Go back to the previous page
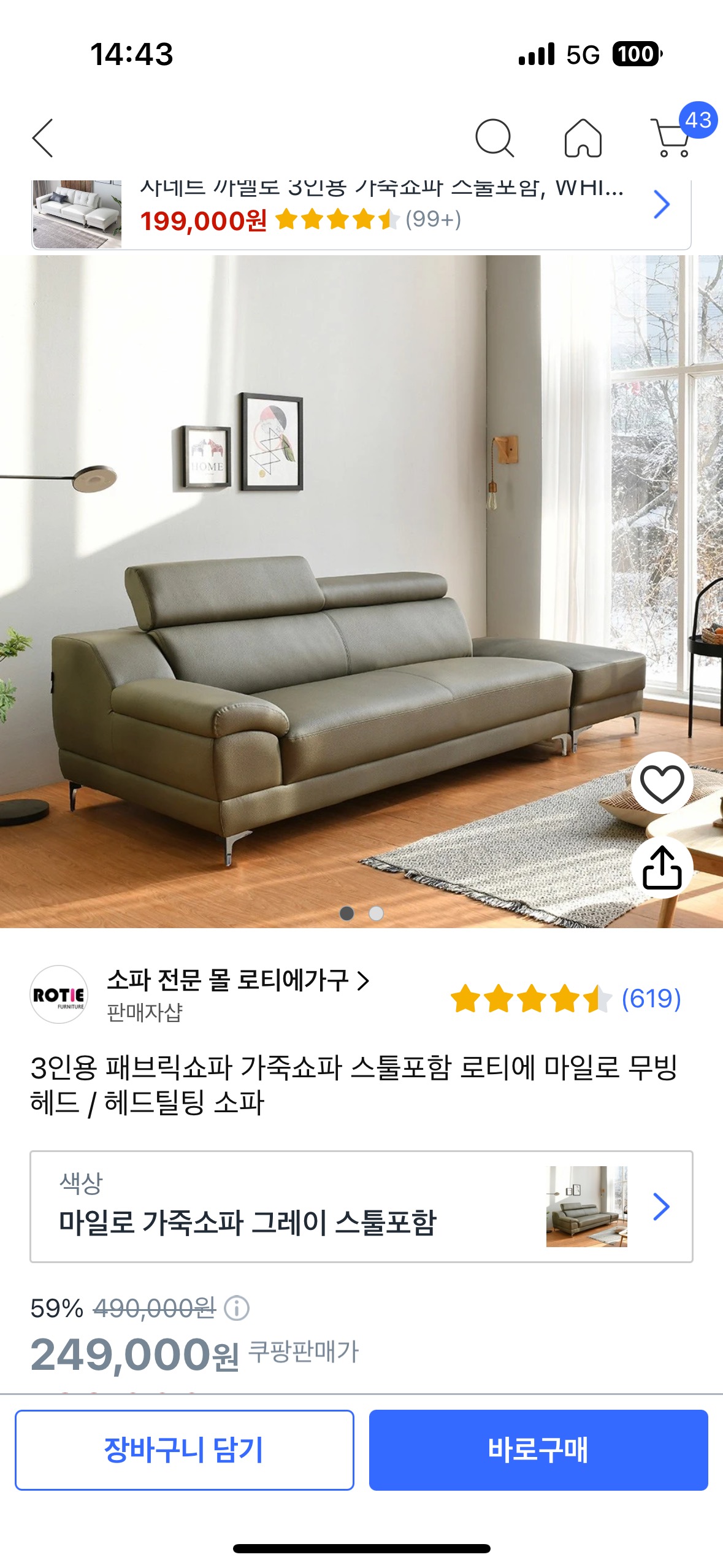The image size is (723, 1568). (x=43, y=138)
